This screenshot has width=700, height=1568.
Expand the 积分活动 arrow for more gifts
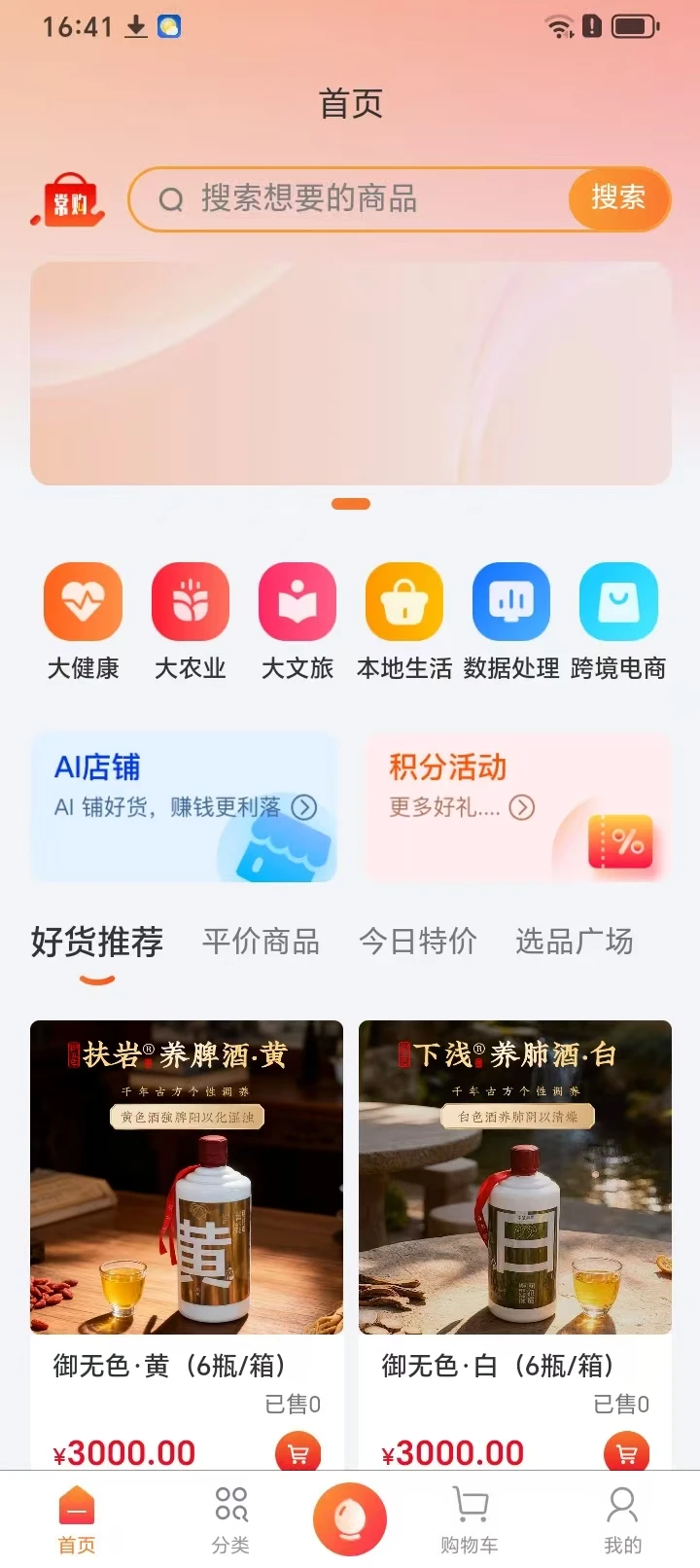[522, 807]
